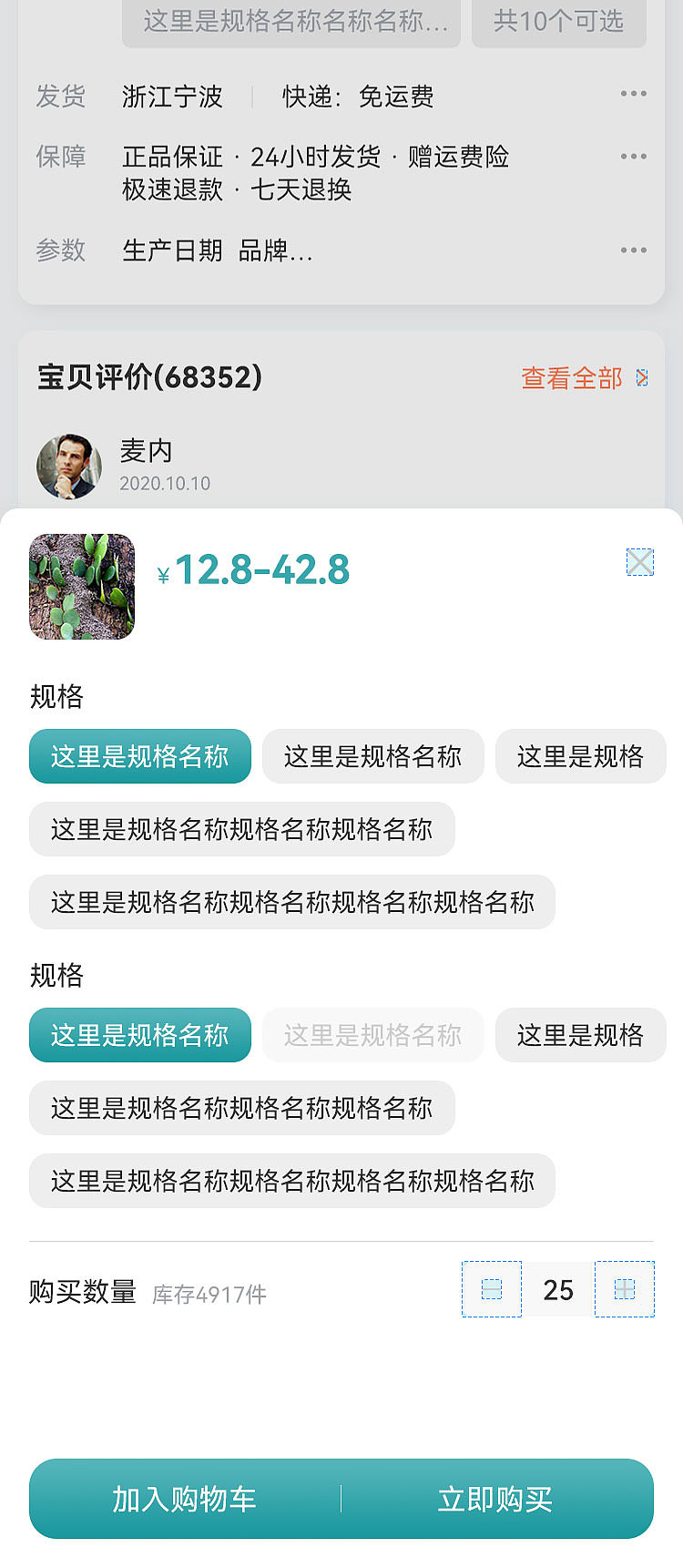
Task: Close the SKU selection popup
Action: [x=639, y=562]
